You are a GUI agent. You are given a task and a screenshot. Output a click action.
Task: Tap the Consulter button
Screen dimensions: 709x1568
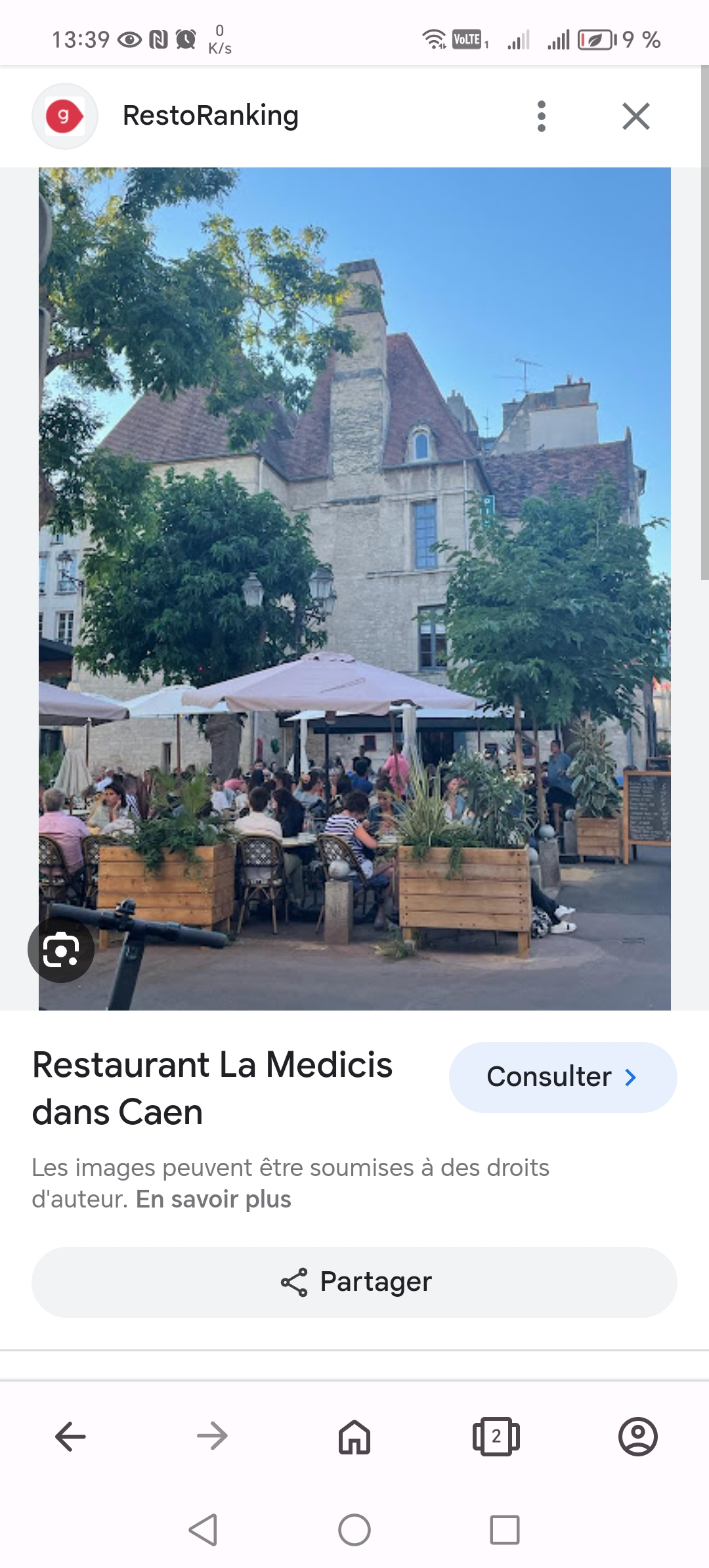point(563,1077)
